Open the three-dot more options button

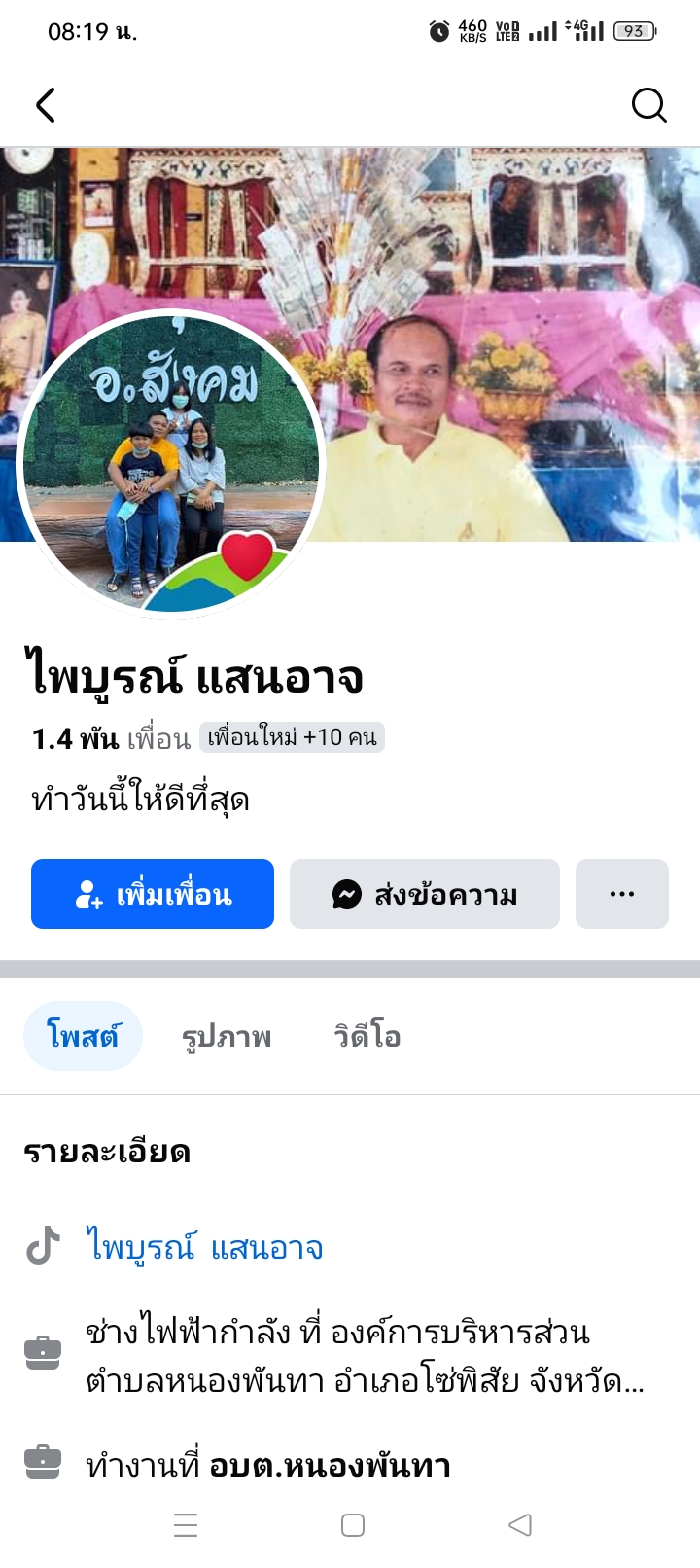[x=622, y=894]
